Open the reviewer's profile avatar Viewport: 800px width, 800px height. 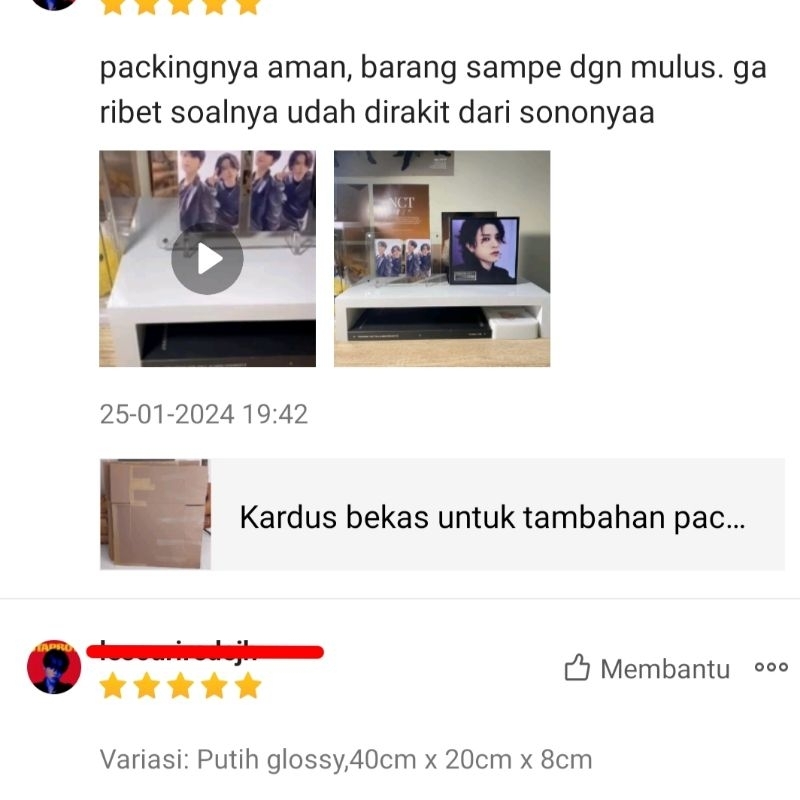tap(53, 667)
